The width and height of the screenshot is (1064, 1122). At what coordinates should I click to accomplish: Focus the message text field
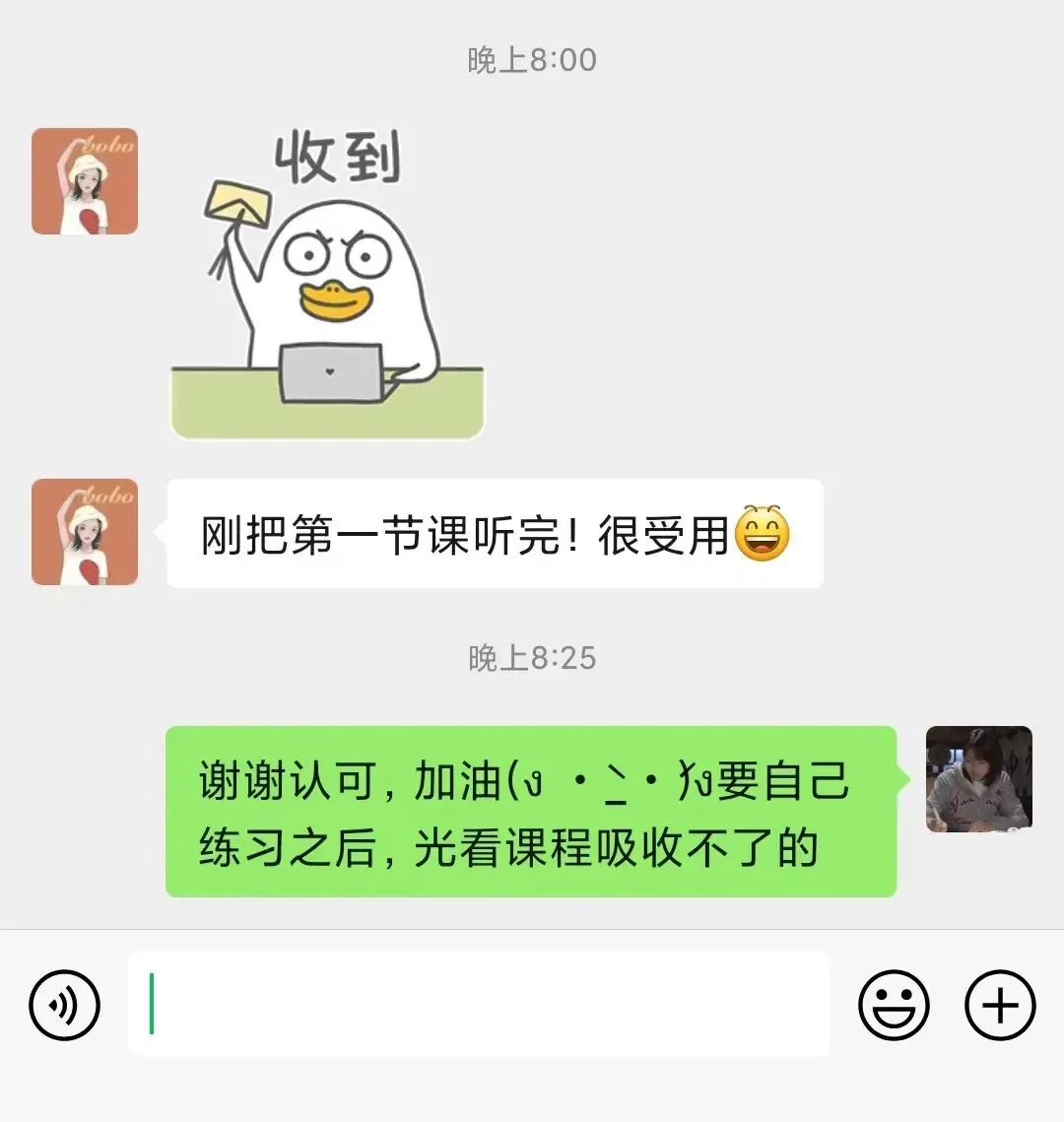pos(479,1004)
